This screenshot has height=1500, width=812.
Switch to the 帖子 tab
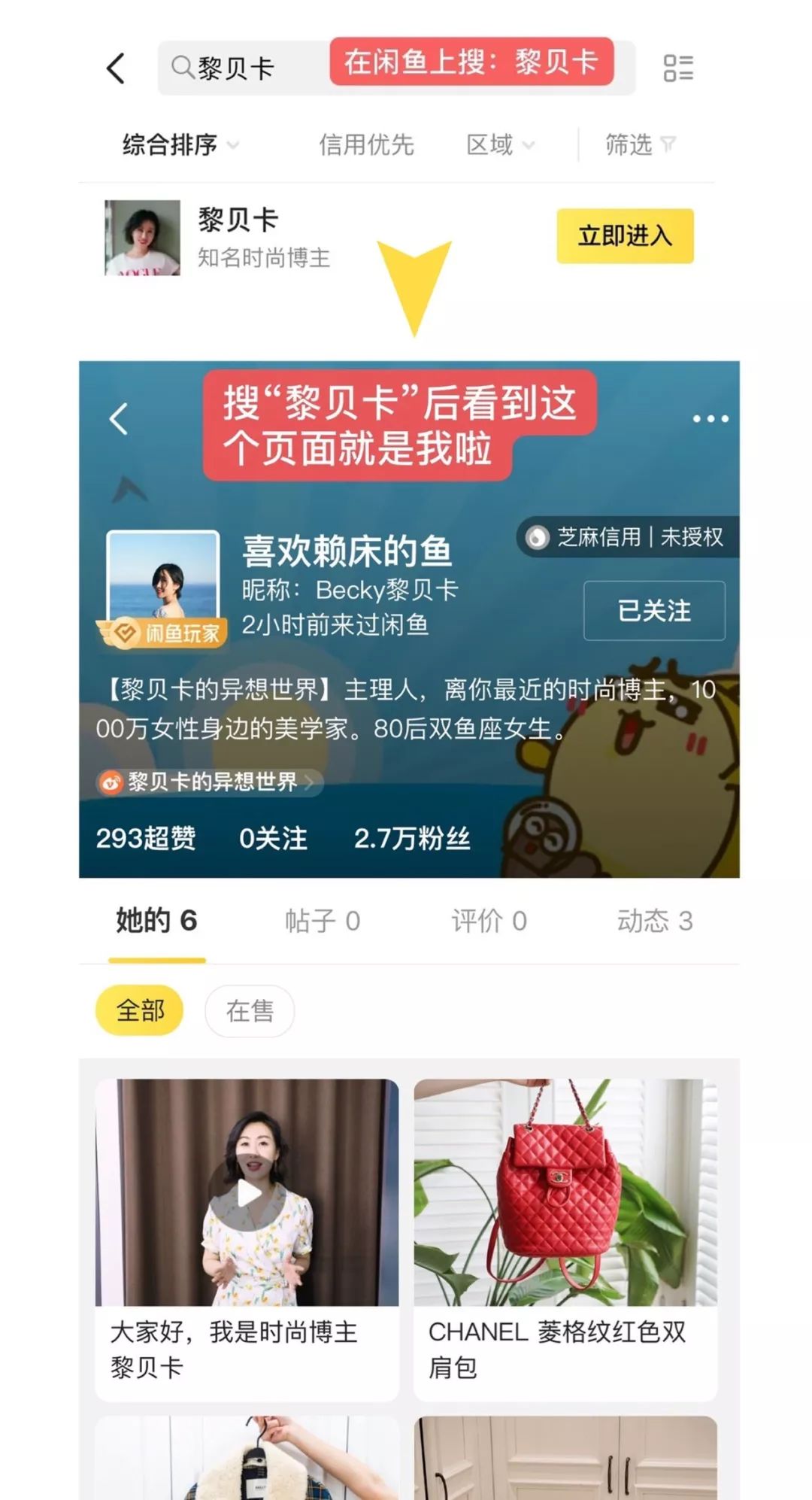(324, 920)
